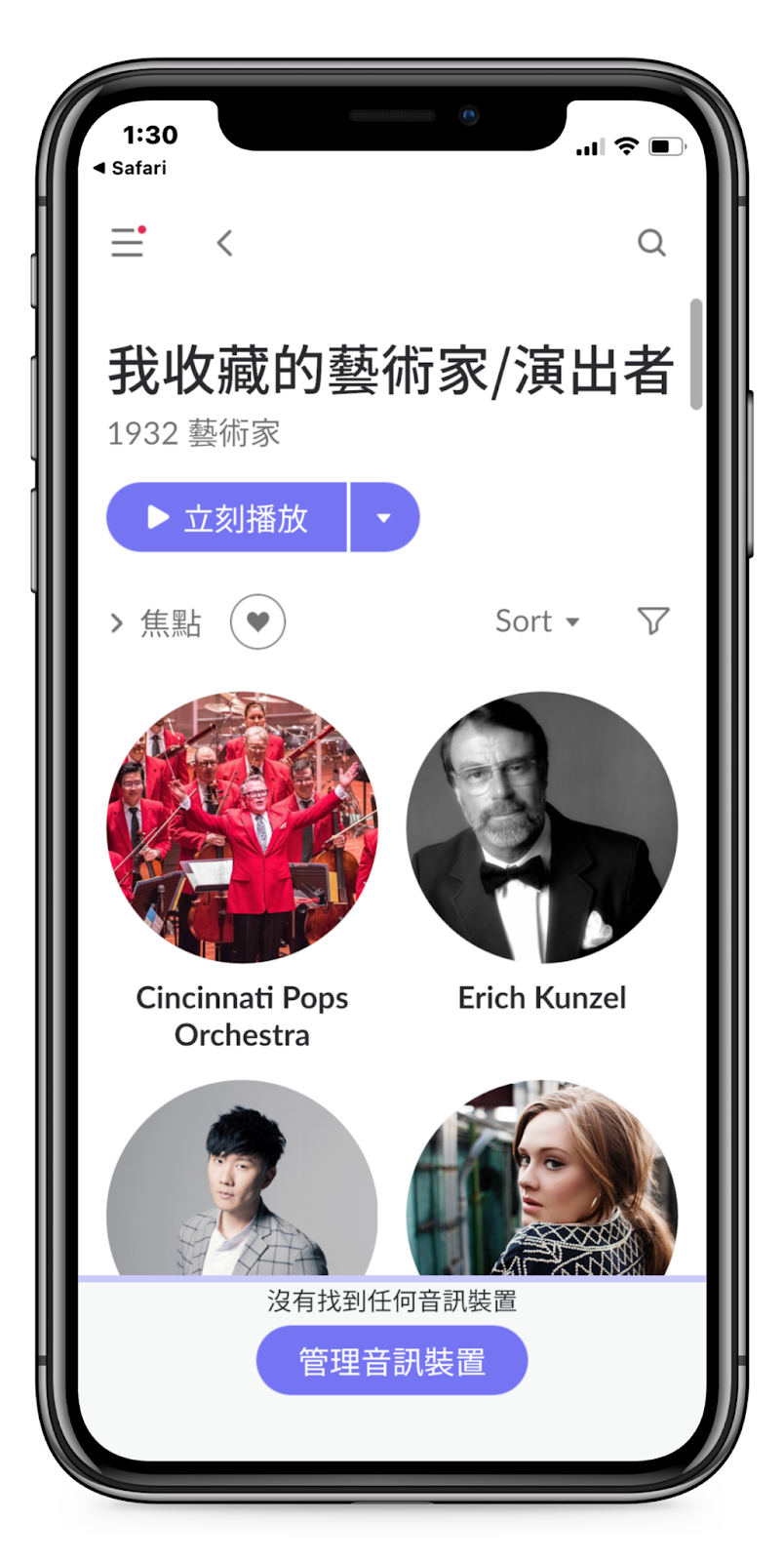Open the Sort dropdown
This screenshot has width=784, height=1561.
536,621
